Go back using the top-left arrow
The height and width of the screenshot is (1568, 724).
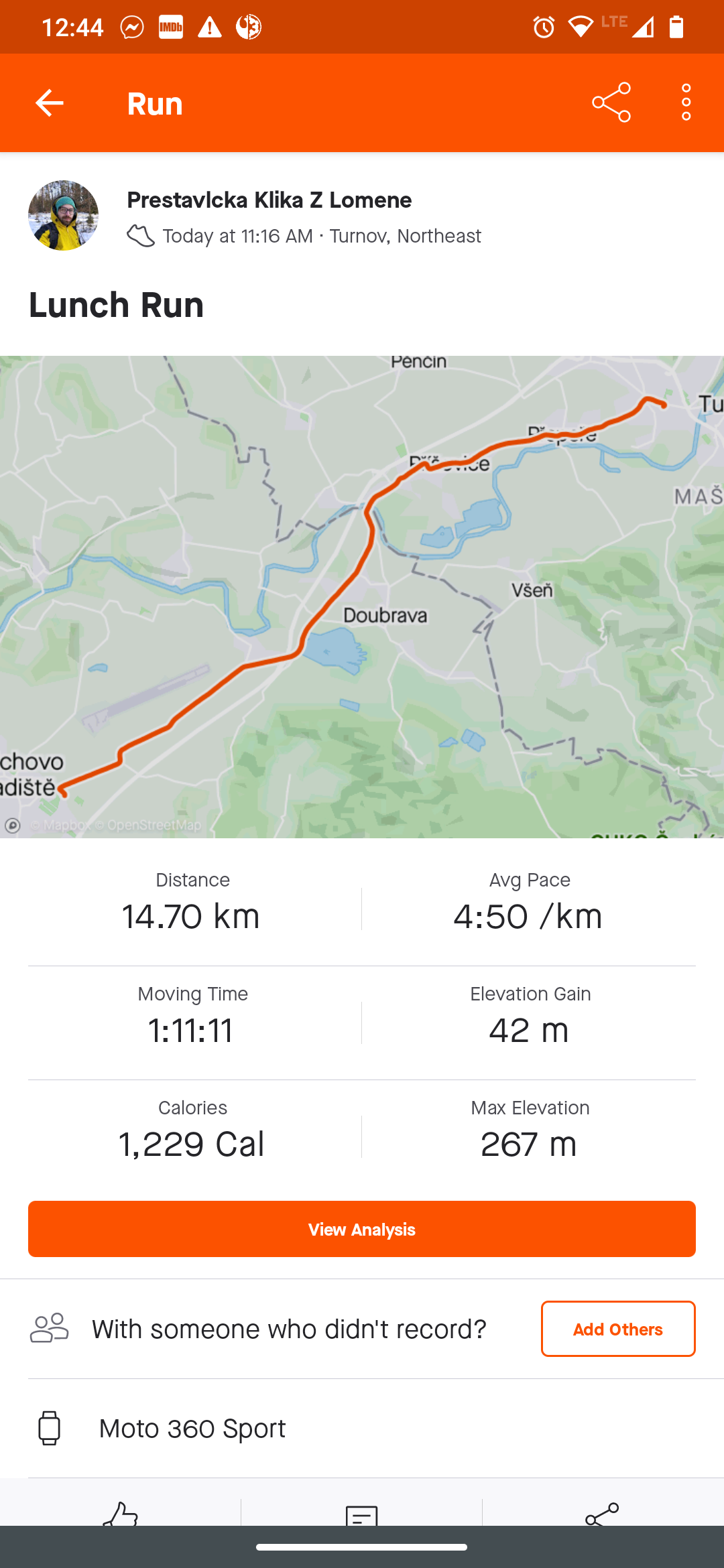[49, 103]
